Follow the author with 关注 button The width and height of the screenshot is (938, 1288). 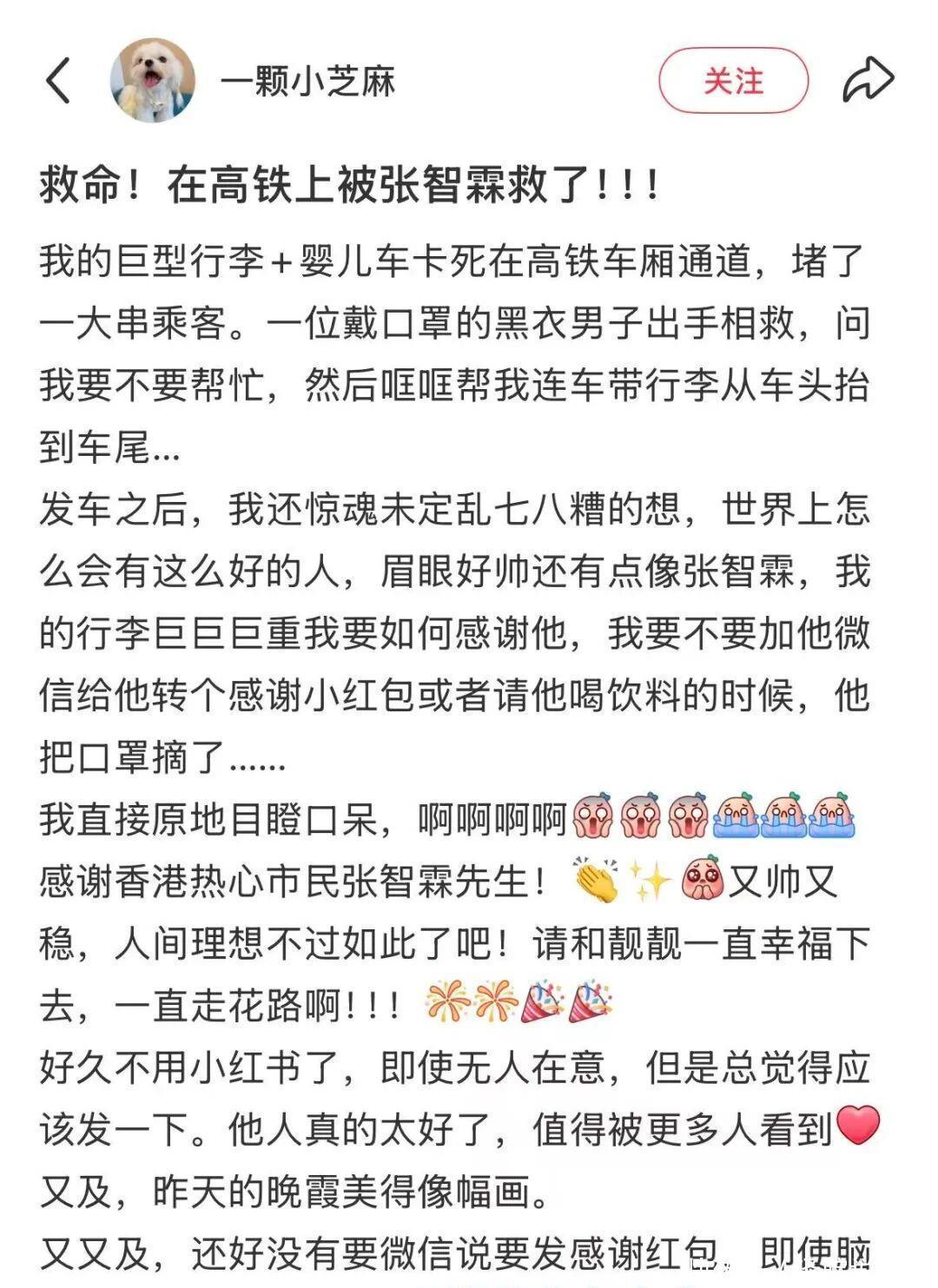tap(733, 81)
